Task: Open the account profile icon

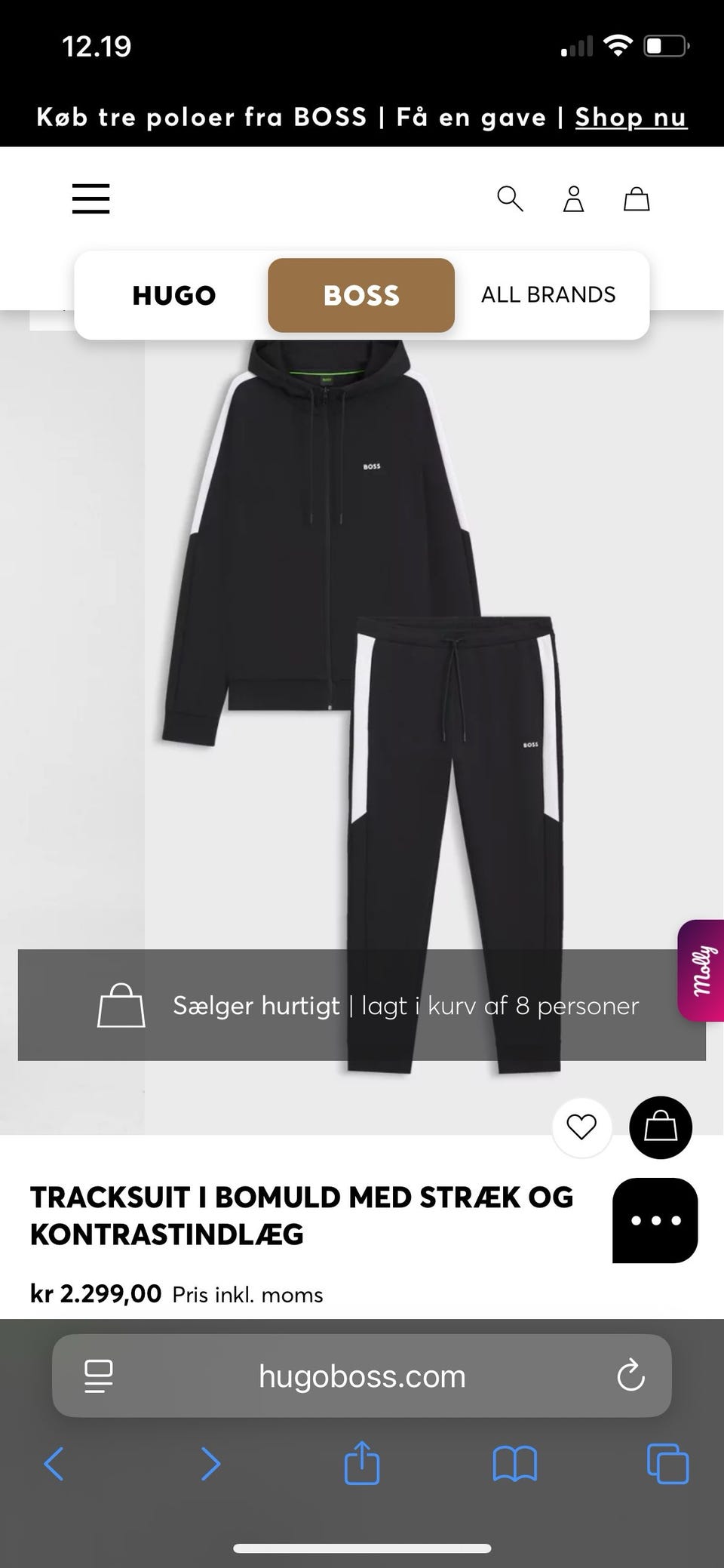Action: 574,199
